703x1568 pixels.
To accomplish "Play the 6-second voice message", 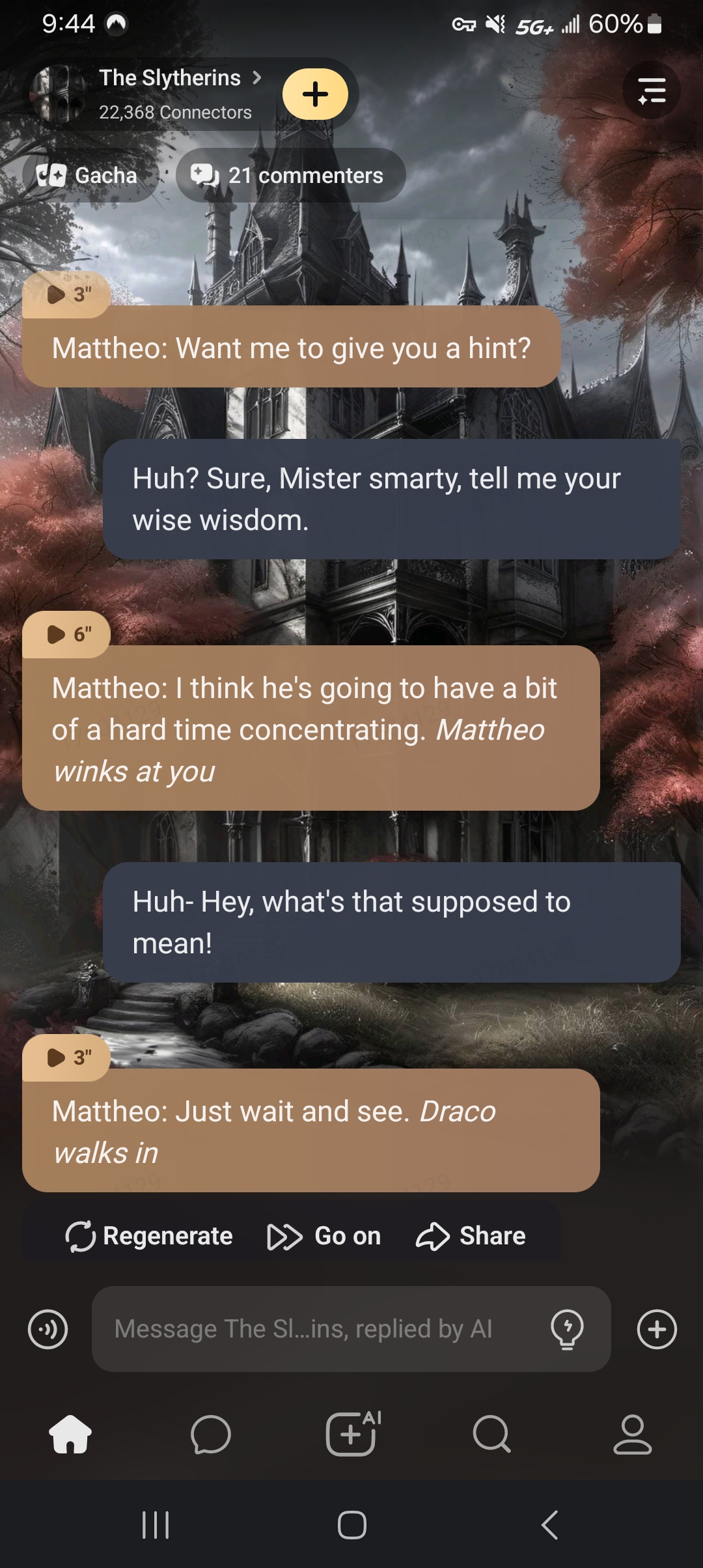I will click(x=66, y=634).
